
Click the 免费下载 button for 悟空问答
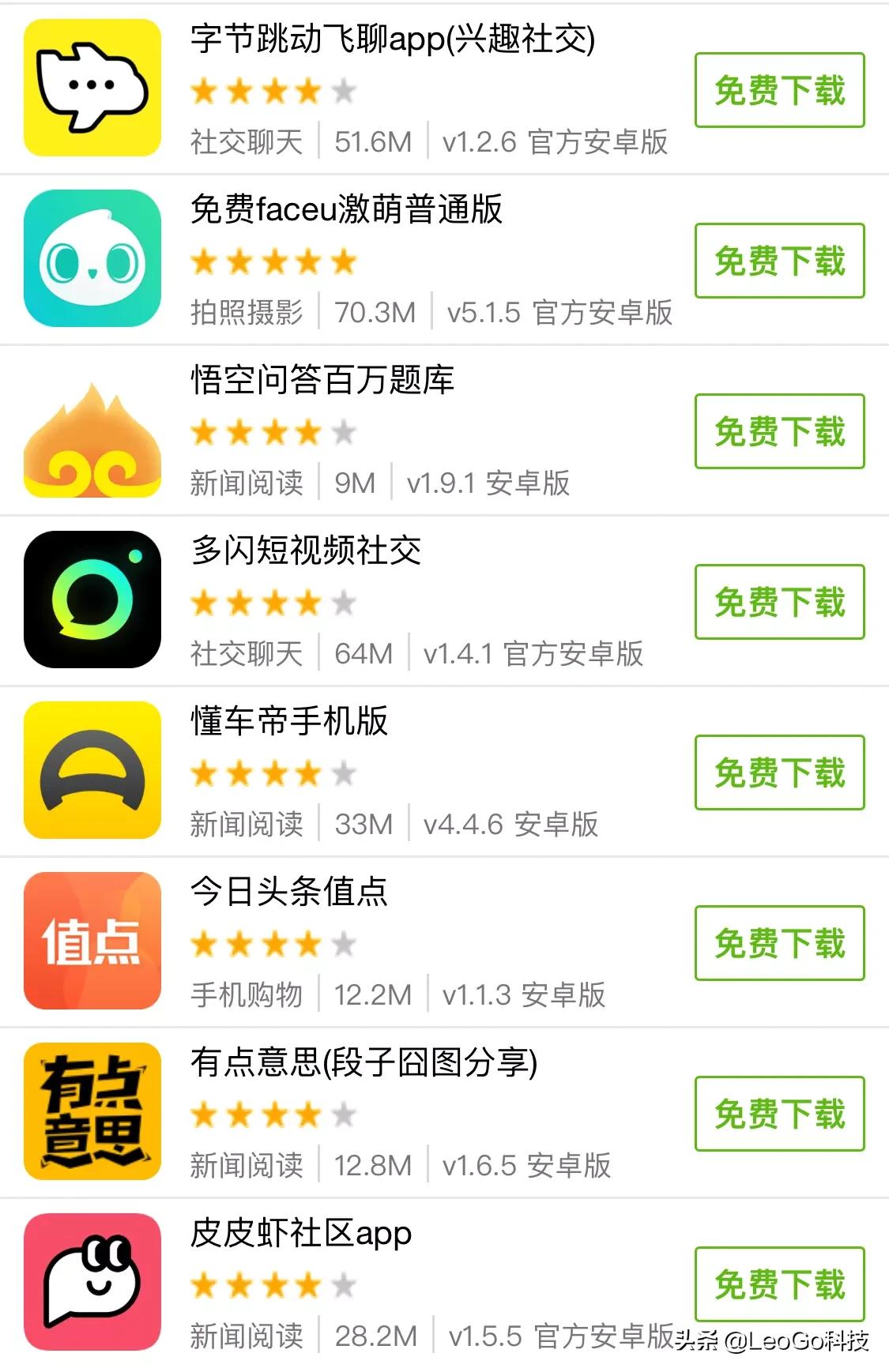[x=778, y=431]
